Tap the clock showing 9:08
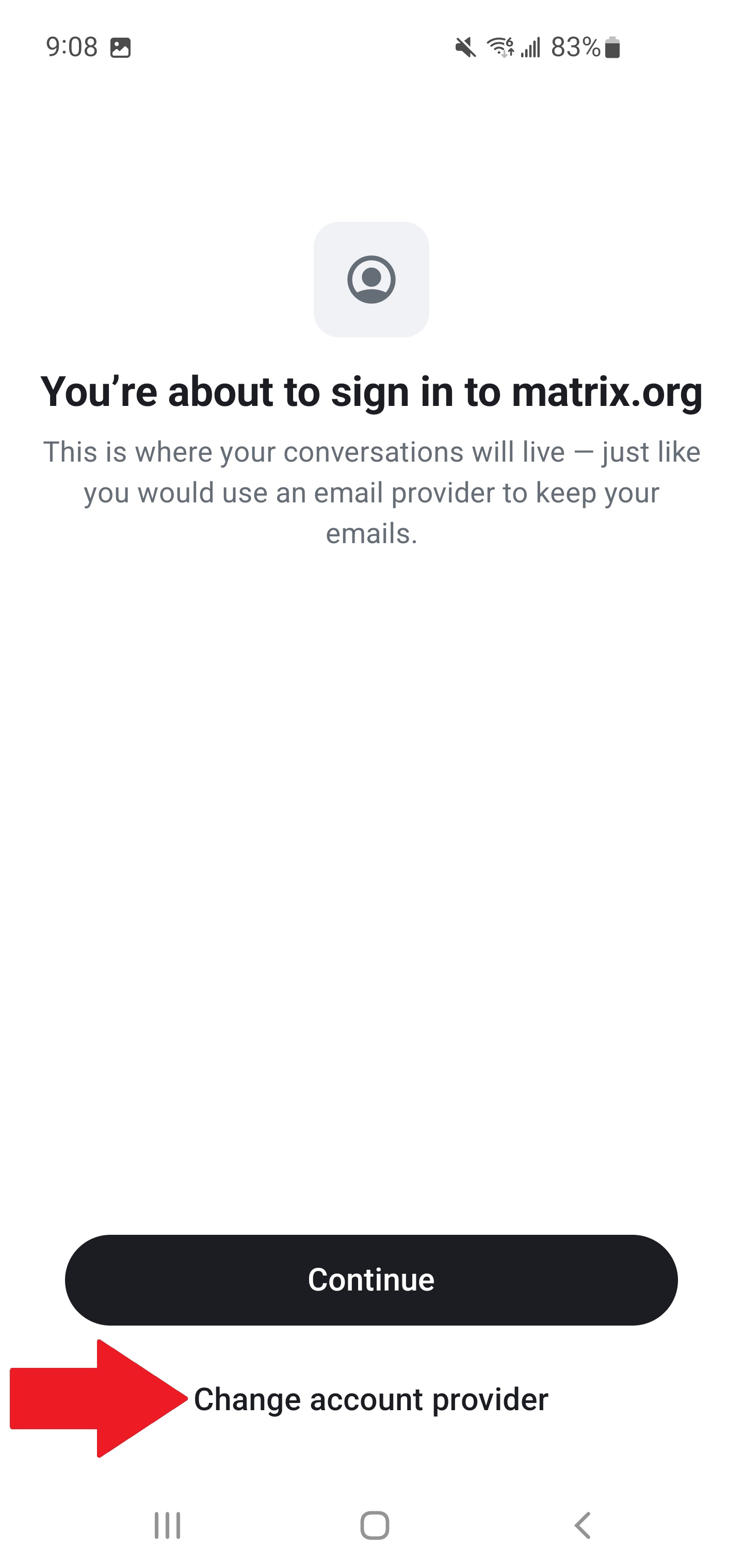The image size is (743, 1568). (71, 46)
